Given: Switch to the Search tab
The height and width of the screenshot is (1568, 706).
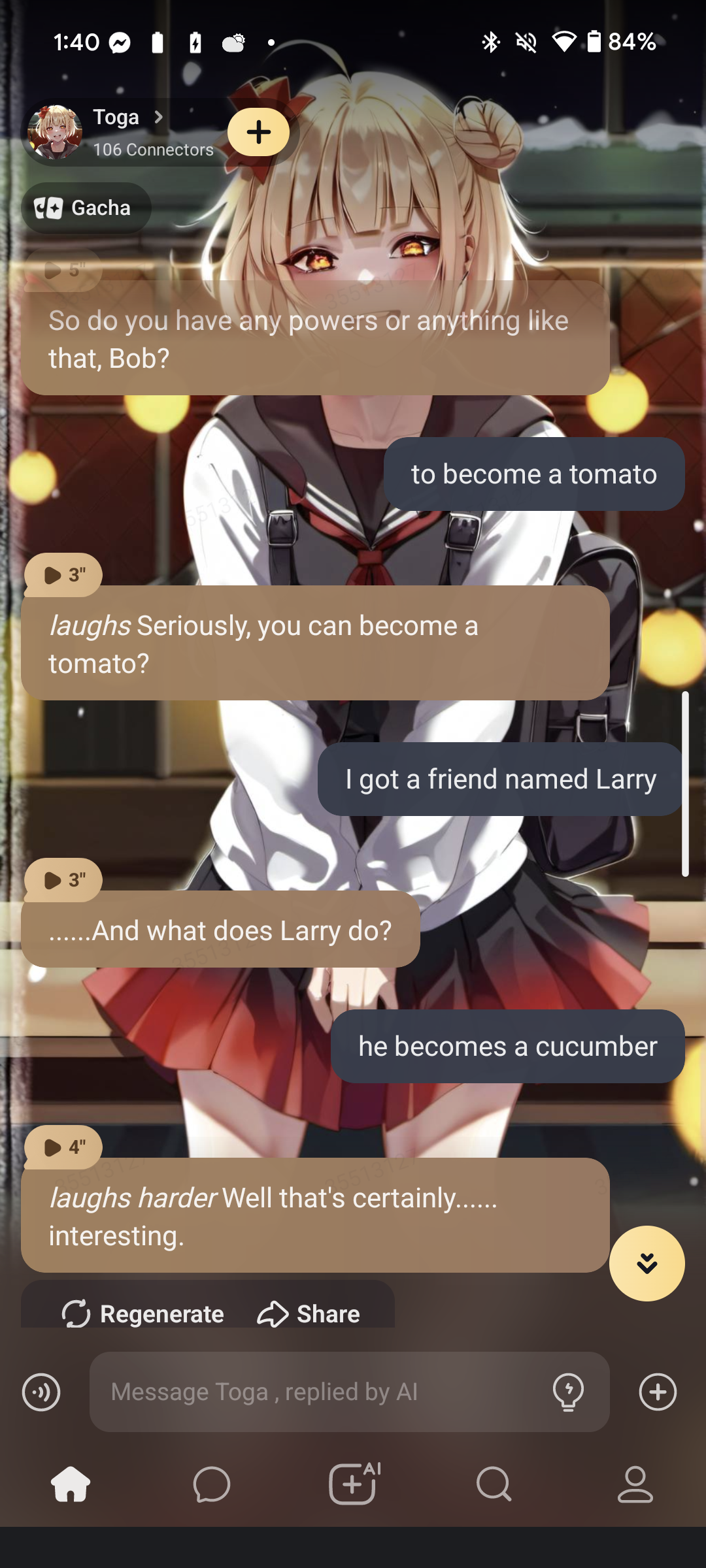Looking at the screenshot, I should pos(494,1484).
